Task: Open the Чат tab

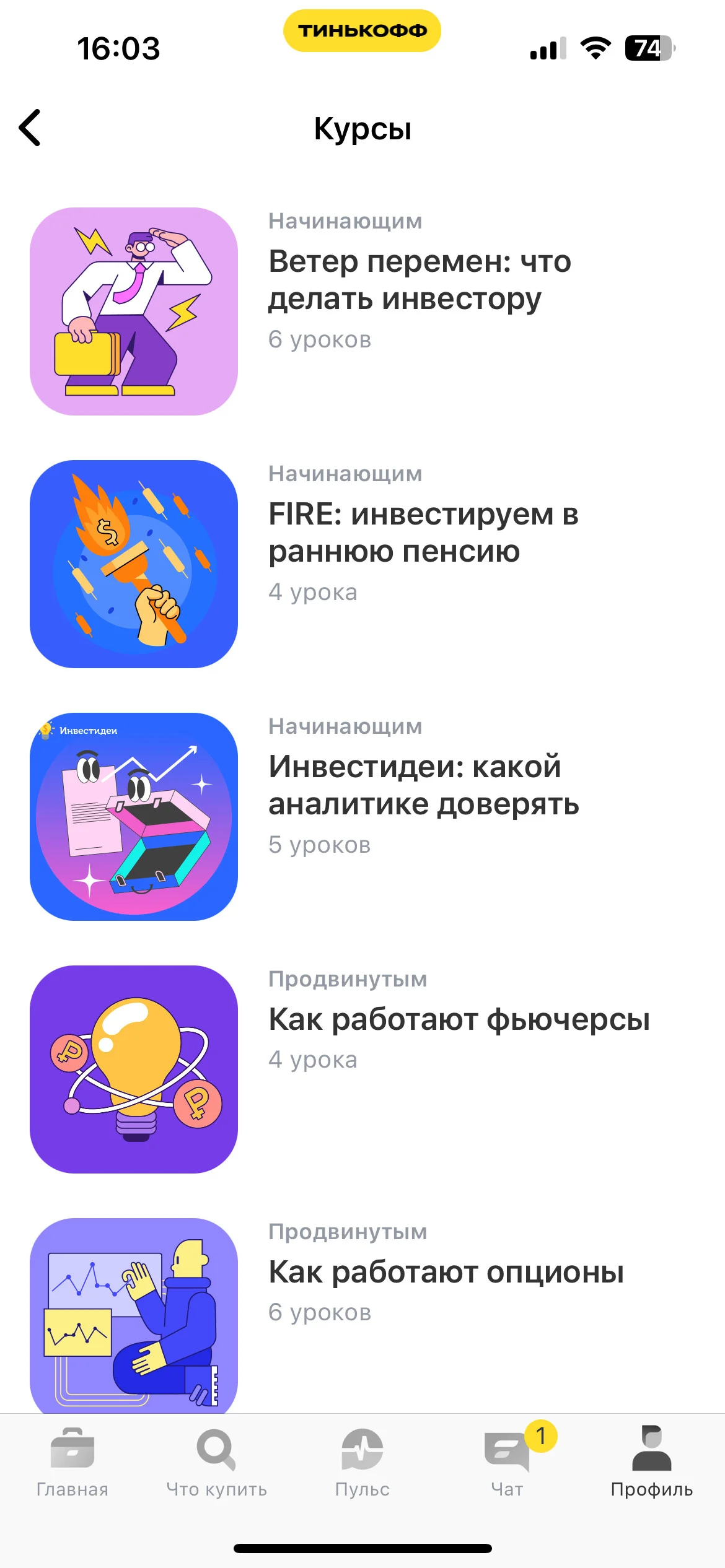Action: point(507,1463)
